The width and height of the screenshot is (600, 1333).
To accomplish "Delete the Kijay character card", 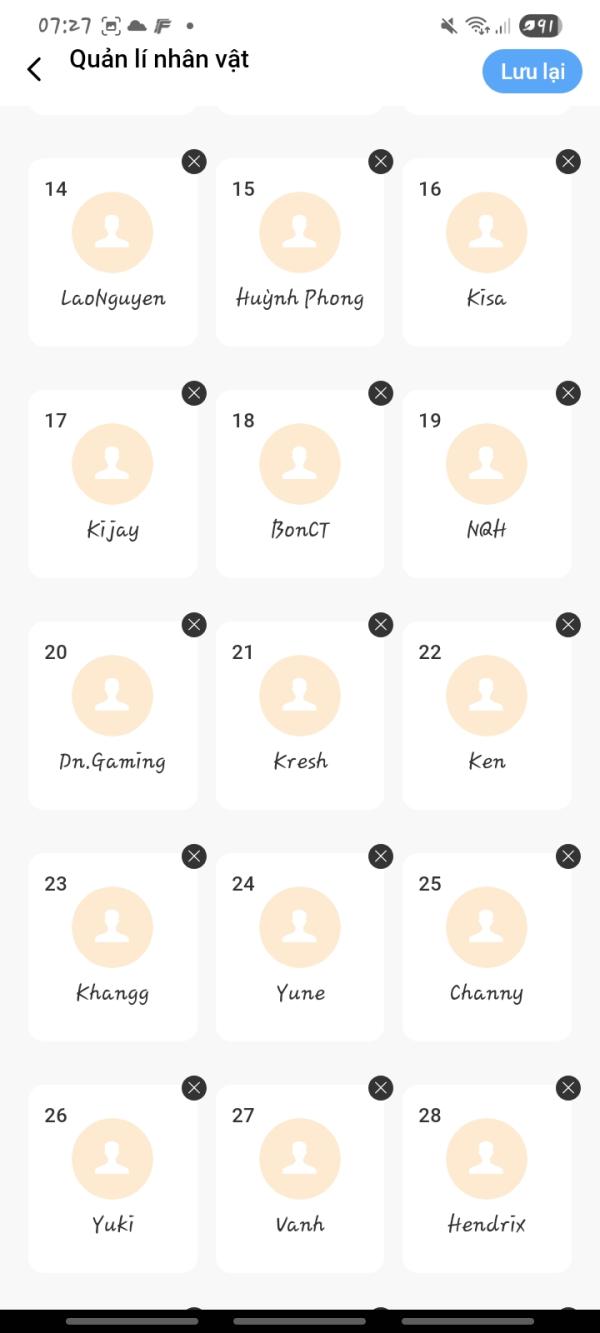I will [194, 393].
